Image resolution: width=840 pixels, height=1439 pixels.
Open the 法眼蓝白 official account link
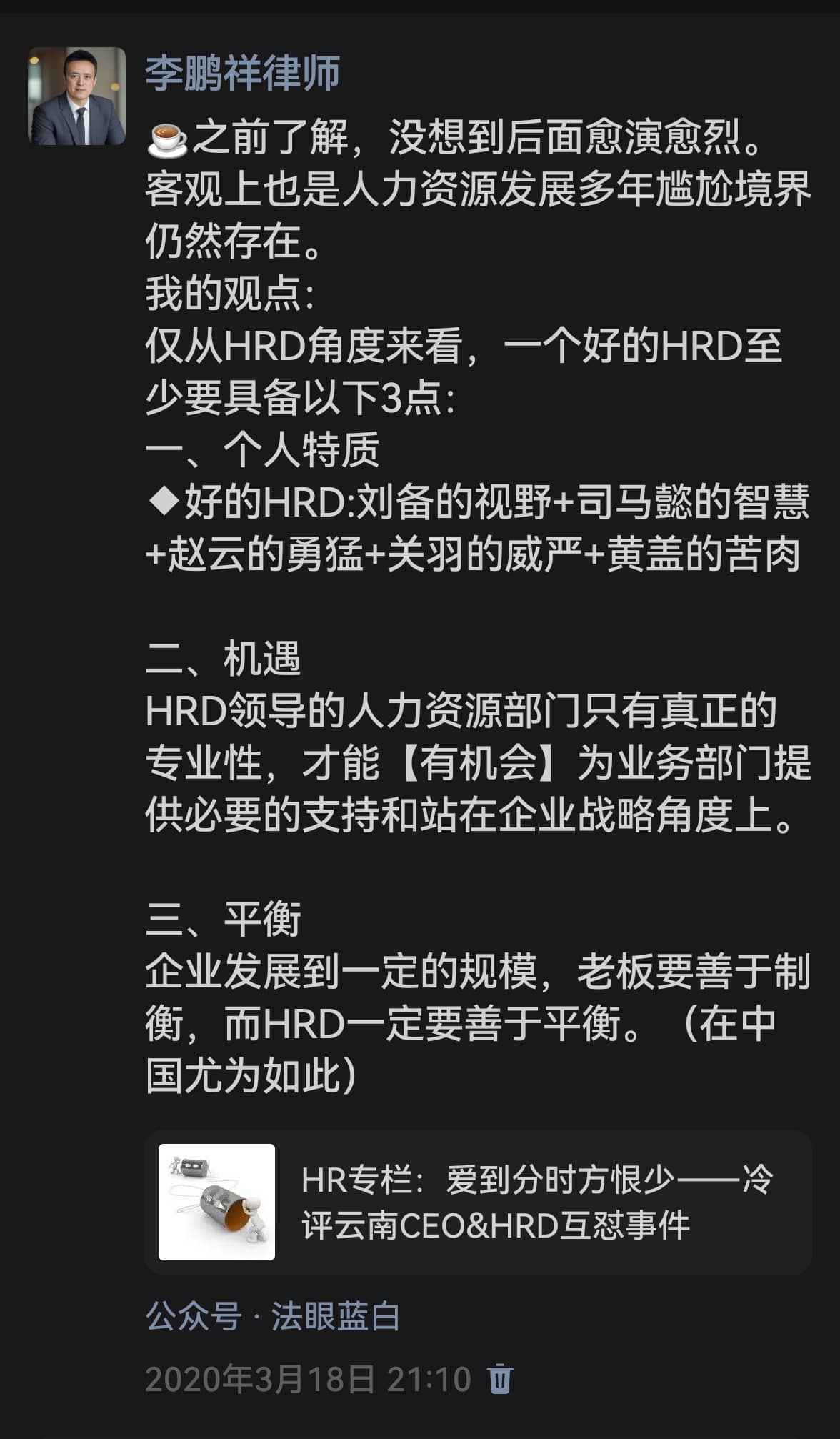tap(334, 1316)
